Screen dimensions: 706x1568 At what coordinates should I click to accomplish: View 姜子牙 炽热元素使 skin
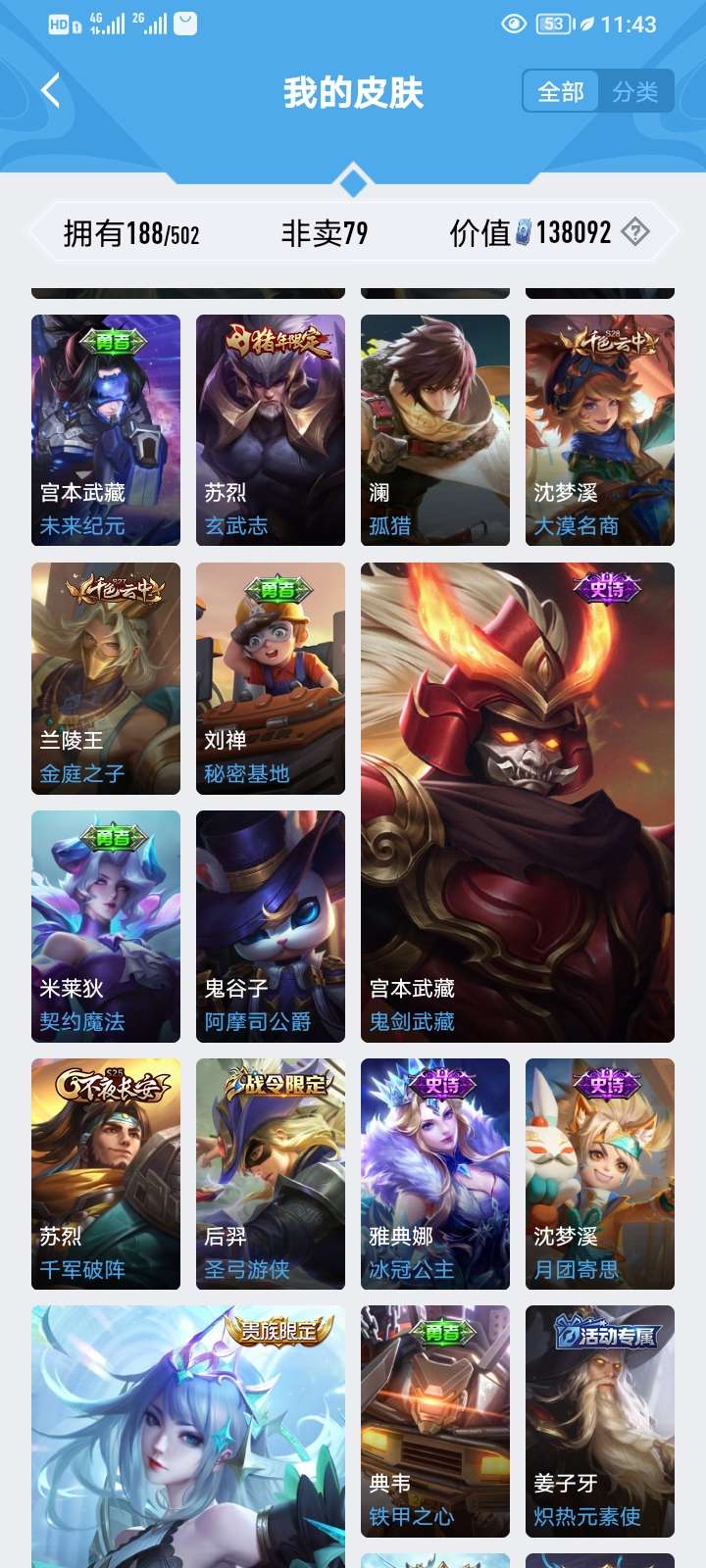pyautogui.click(x=600, y=1420)
